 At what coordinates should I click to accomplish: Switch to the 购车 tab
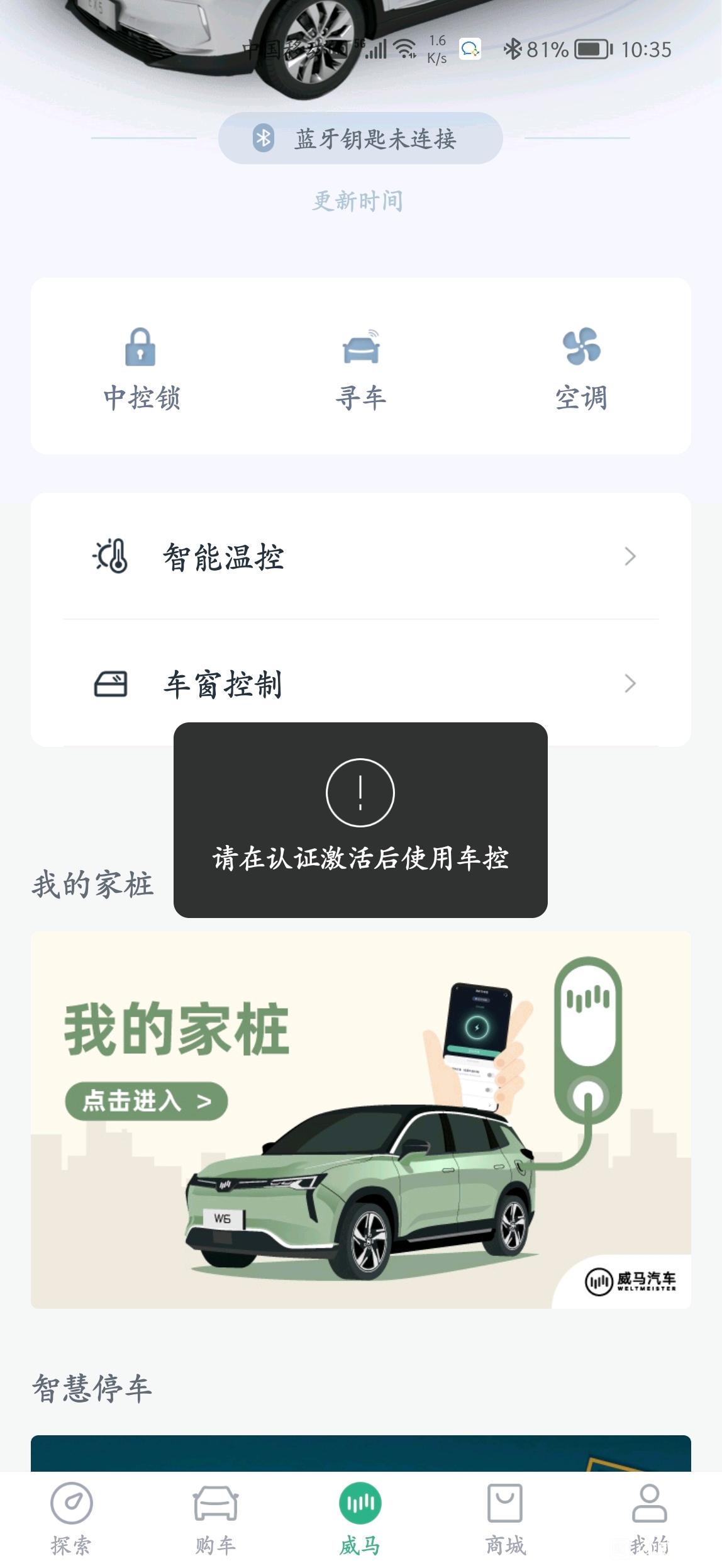(215, 1518)
